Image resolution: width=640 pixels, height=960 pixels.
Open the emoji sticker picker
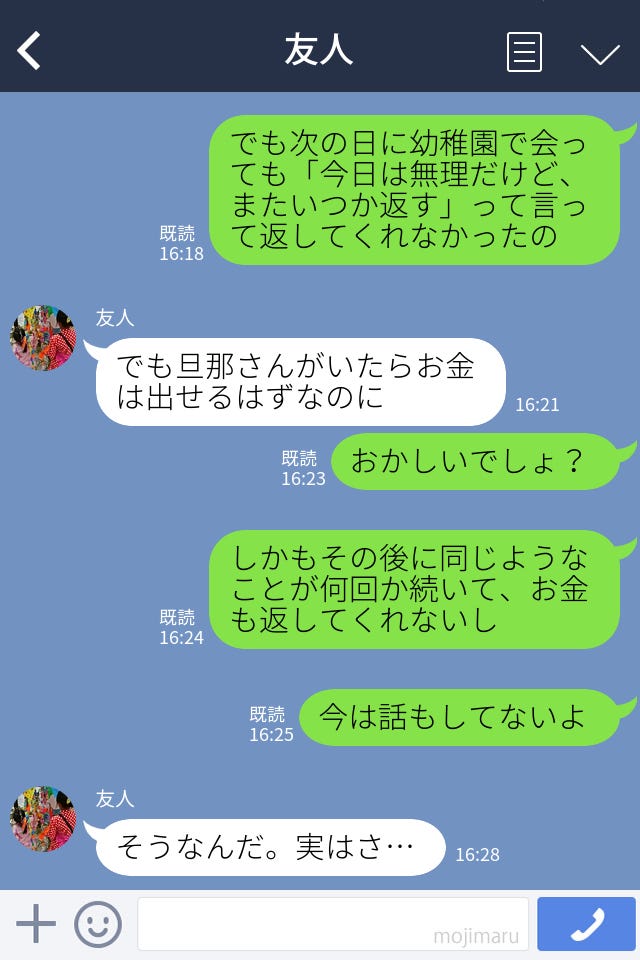point(98,924)
